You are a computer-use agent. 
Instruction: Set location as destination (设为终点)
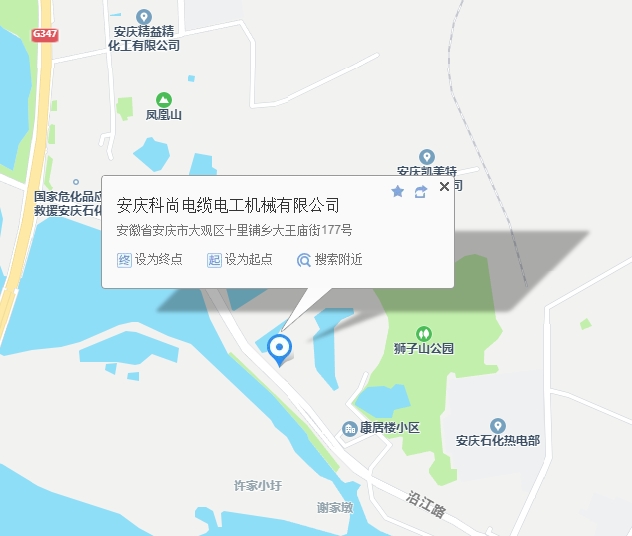click(x=150, y=260)
